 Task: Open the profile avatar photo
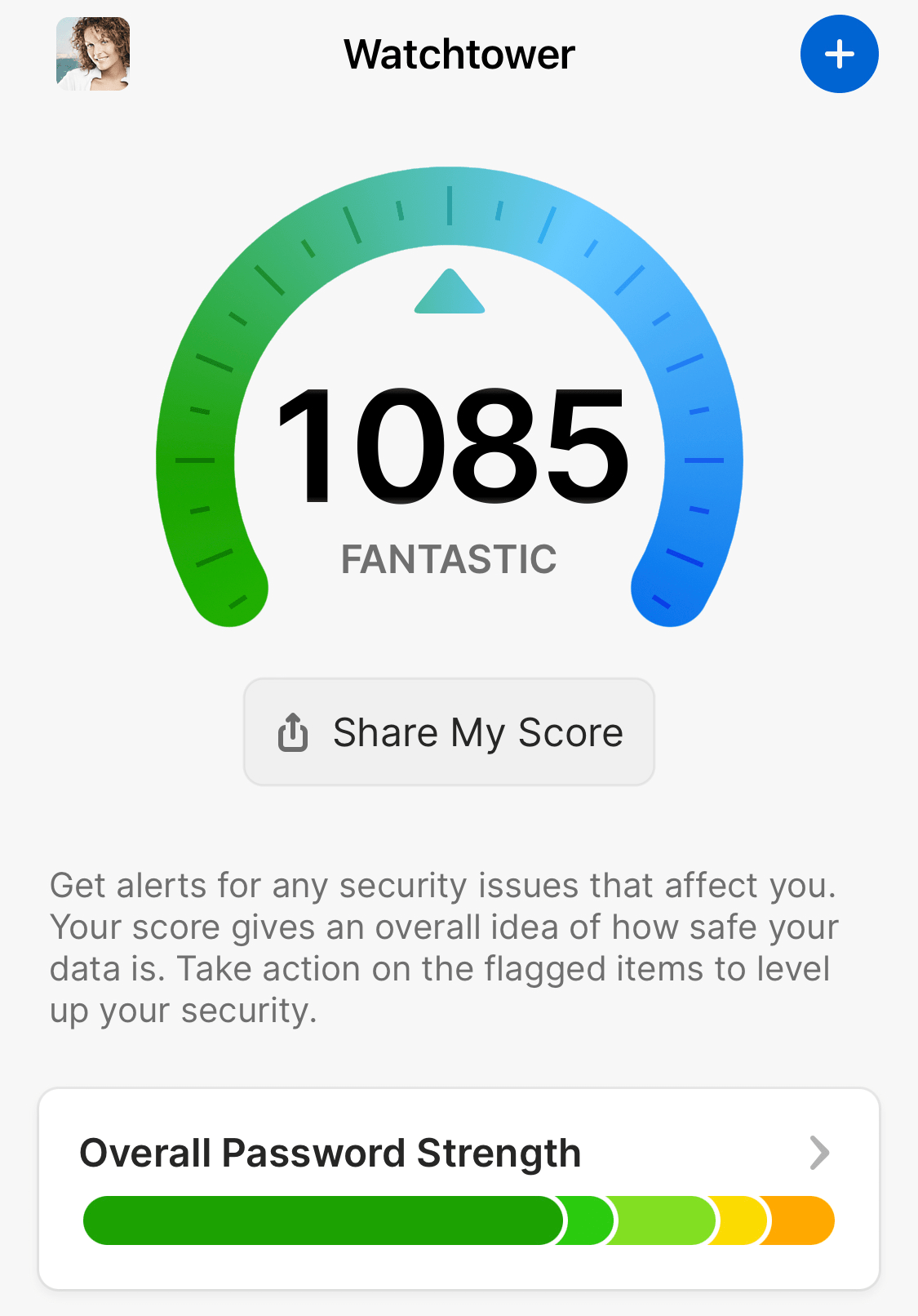tap(92, 54)
